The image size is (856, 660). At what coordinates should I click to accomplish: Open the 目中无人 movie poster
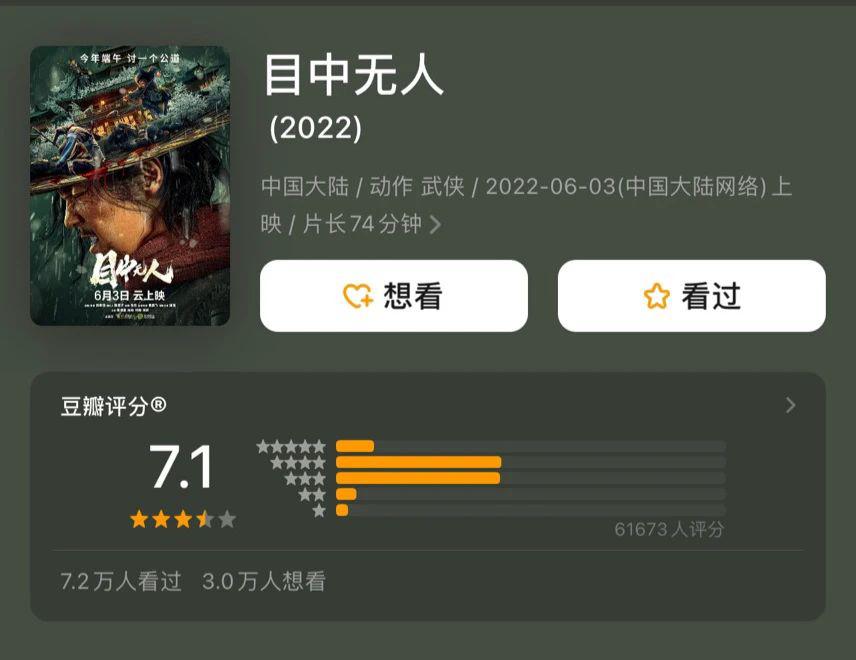pyautogui.click(x=130, y=186)
